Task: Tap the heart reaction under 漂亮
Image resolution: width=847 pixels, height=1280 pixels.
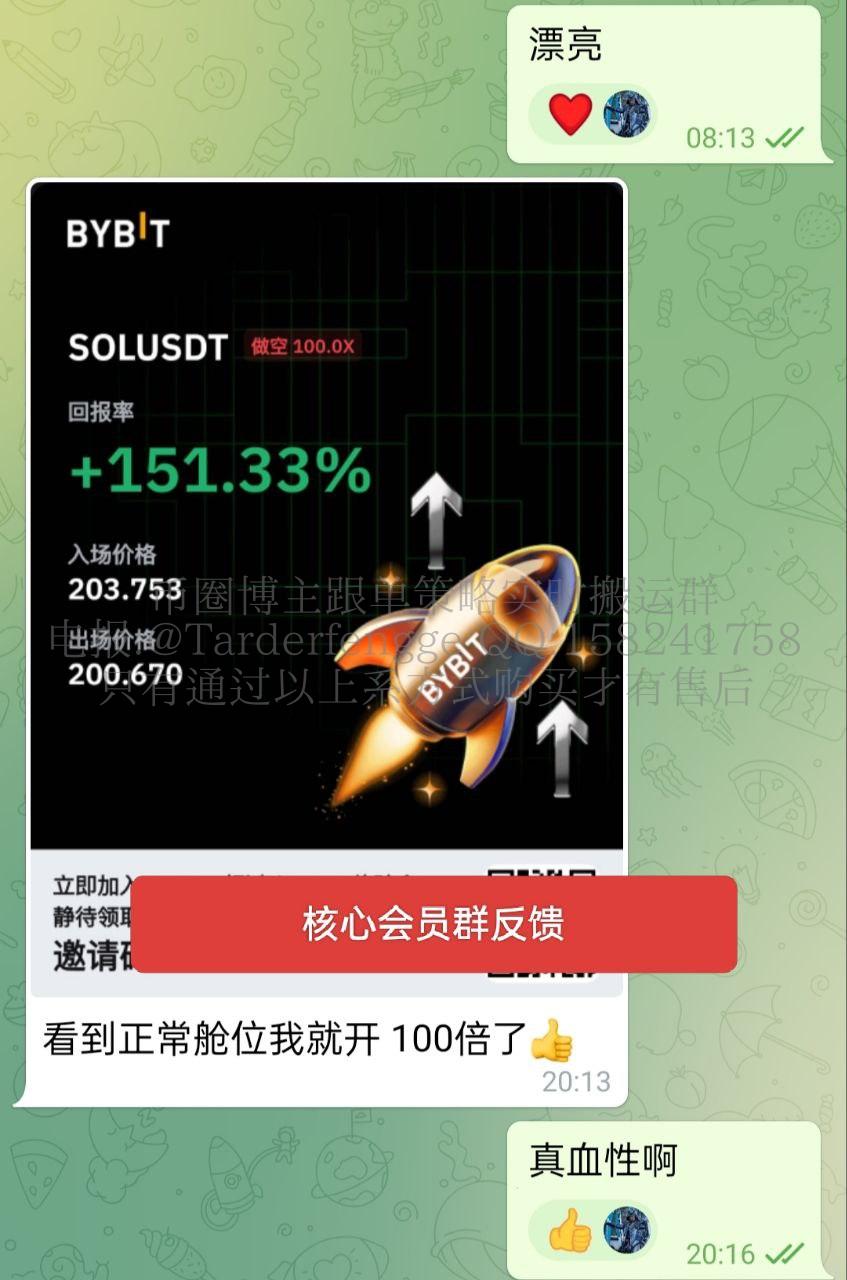Action: pyautogui.click(x=571, y=115)
